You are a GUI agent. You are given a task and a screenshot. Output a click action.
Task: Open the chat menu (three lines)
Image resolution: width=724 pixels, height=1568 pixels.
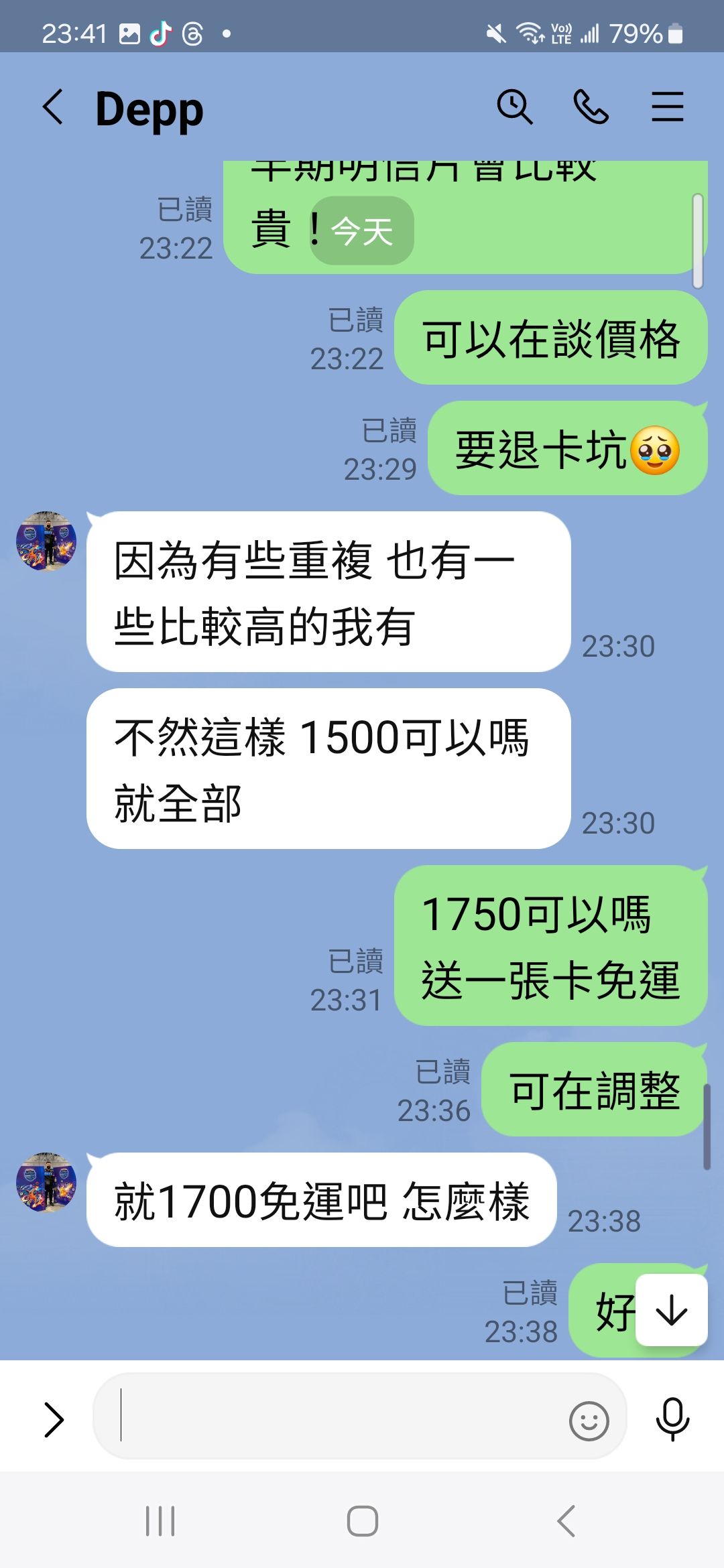point(667,107)
